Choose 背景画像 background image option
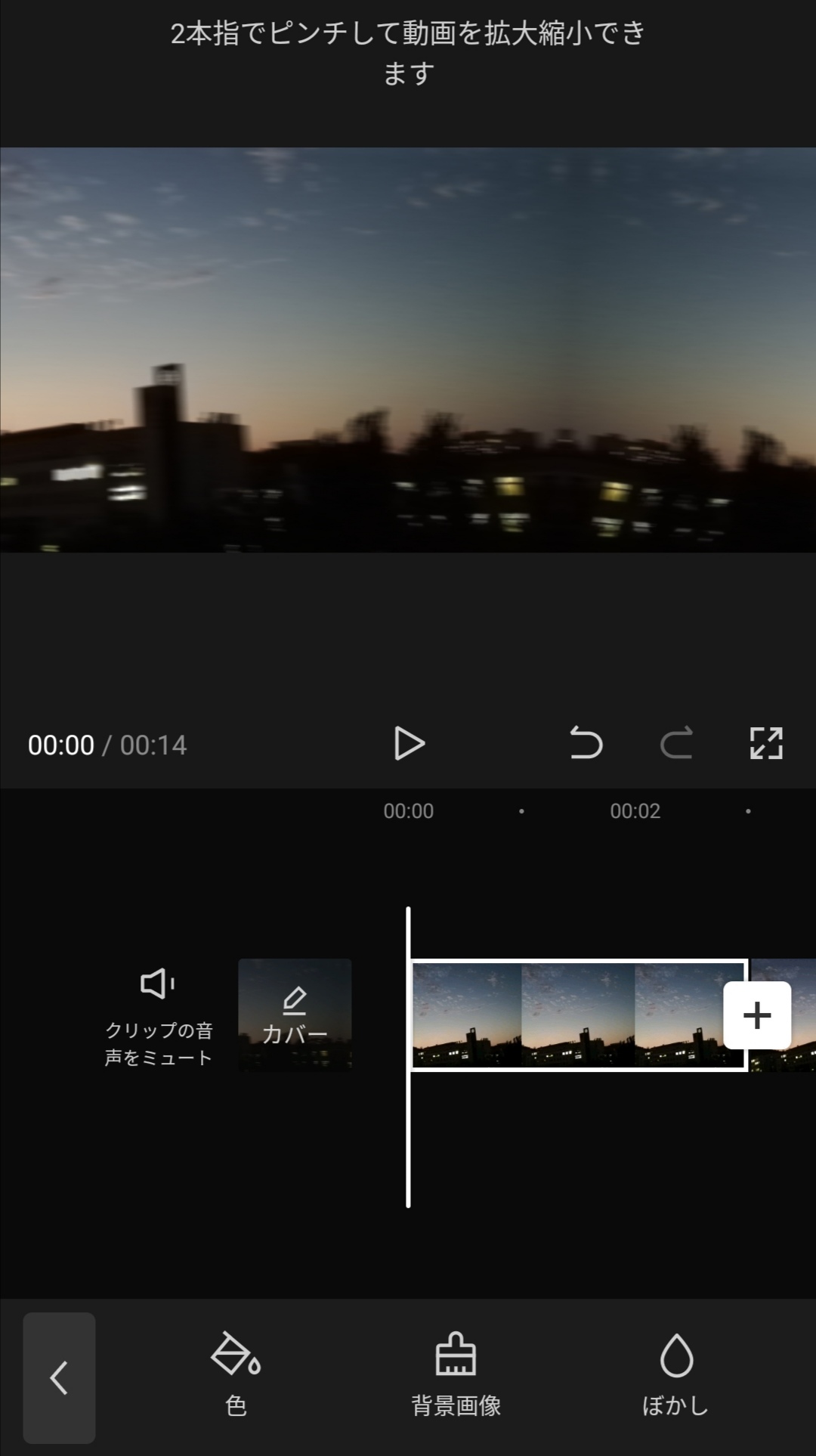The width and height of the screenshot is (816, 1456). (456, 1374)
